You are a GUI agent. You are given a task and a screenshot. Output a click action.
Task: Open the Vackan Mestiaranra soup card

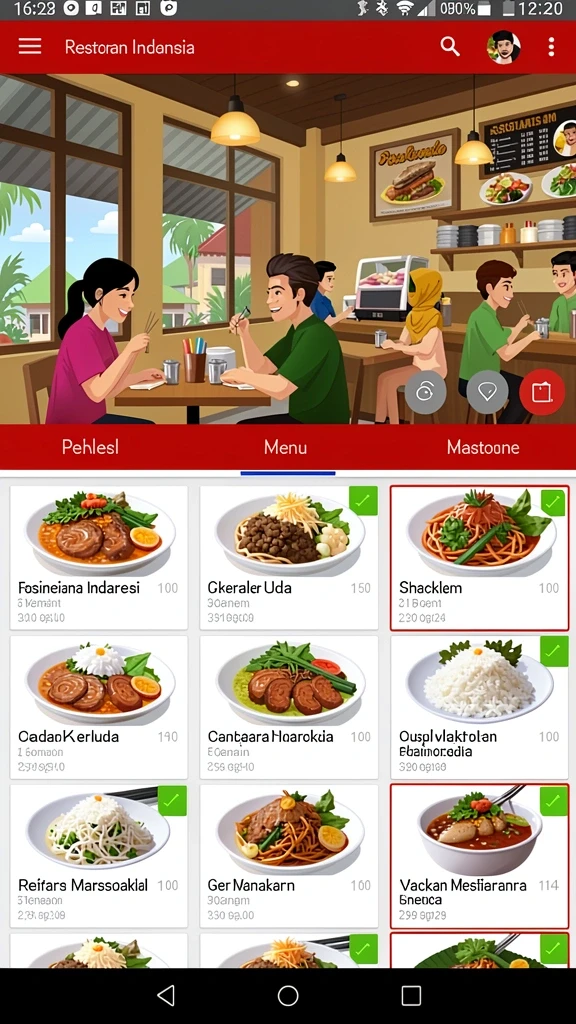coord(479,856)
